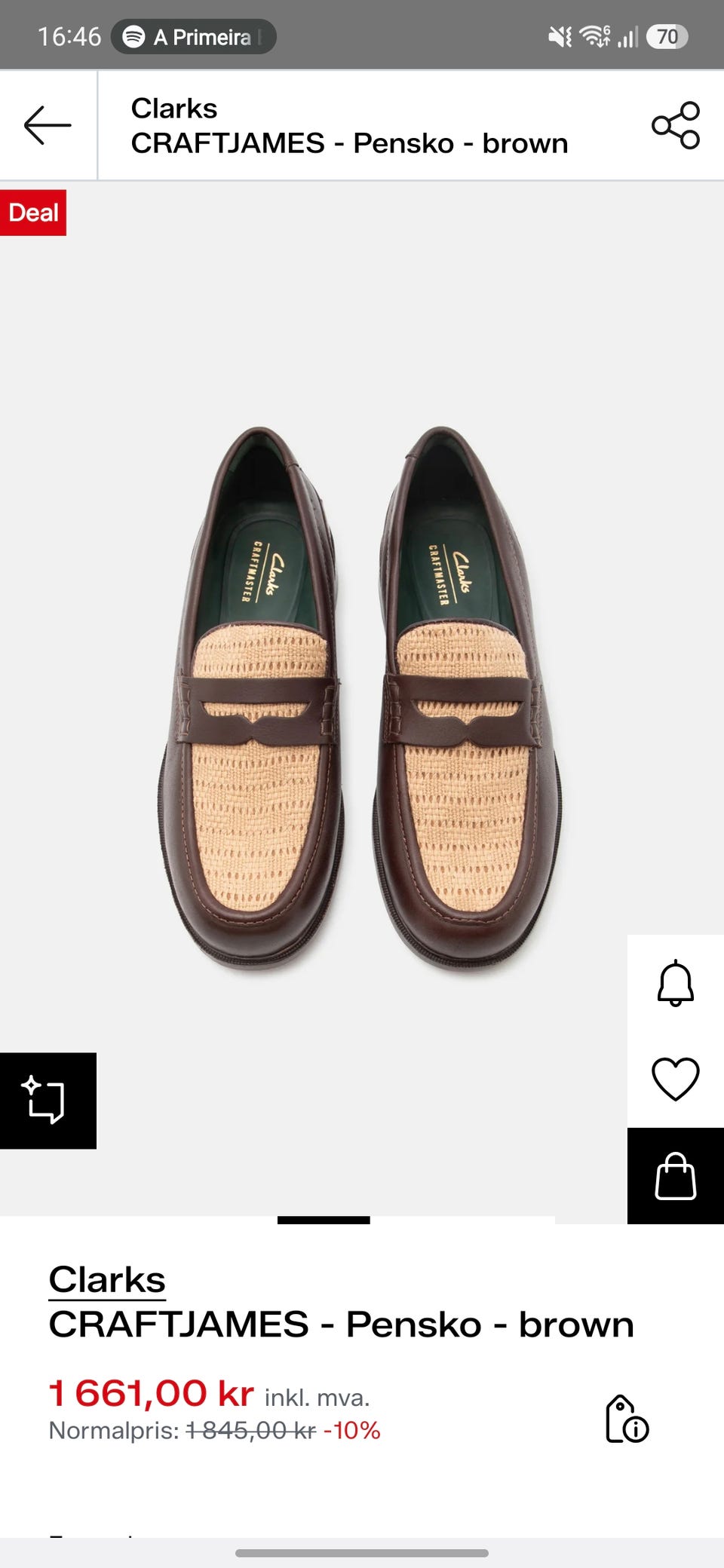This screenshot has height=1568, width=724.
Task: Add shoes to the shopping bag
Action: (676, 1176)
